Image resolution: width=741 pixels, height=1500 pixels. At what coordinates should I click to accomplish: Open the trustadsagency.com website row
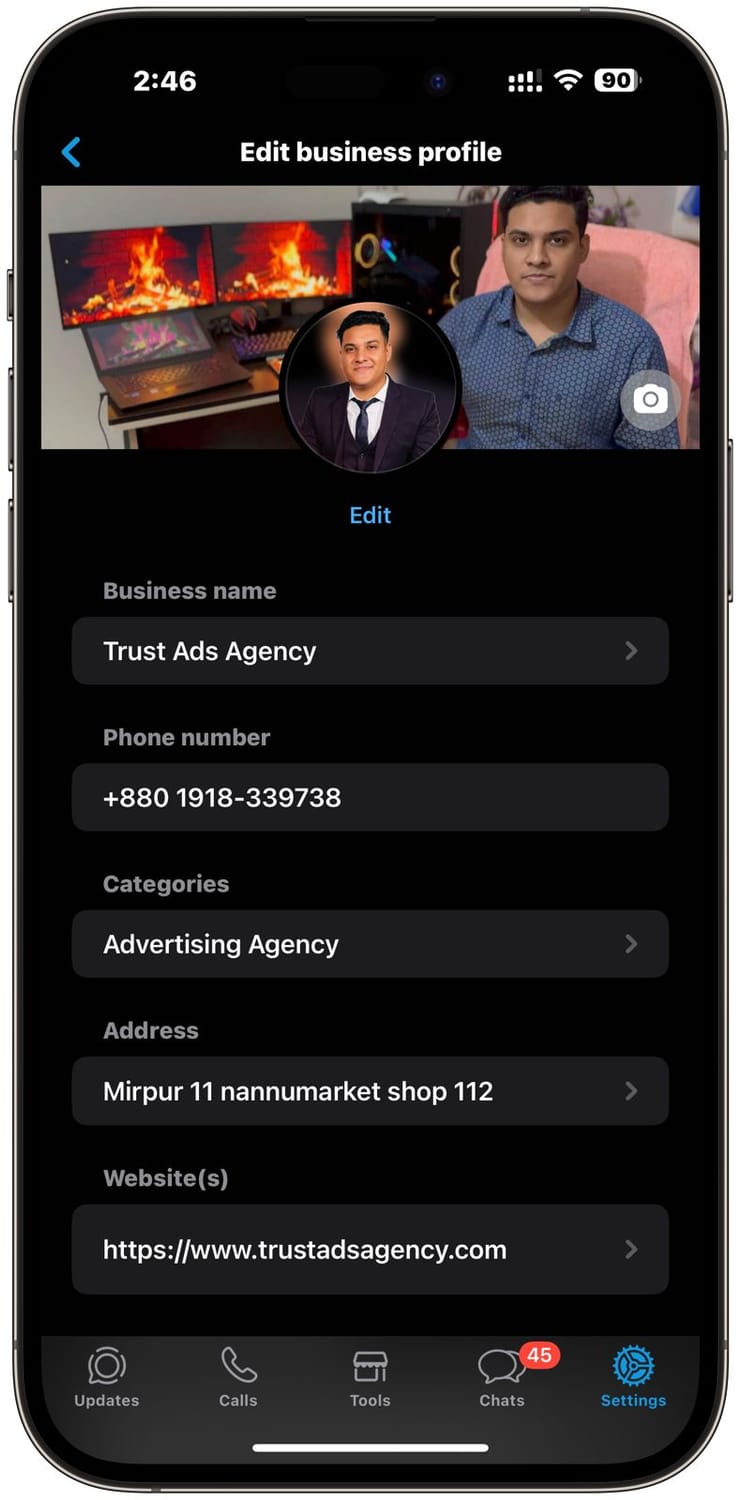click(x=370, y=1249)
